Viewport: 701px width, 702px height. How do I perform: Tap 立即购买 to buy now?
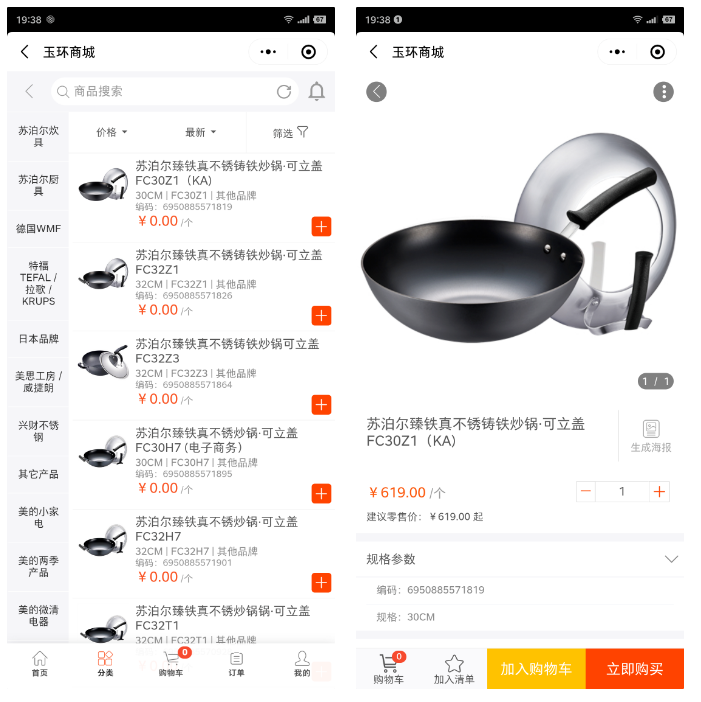634,669
